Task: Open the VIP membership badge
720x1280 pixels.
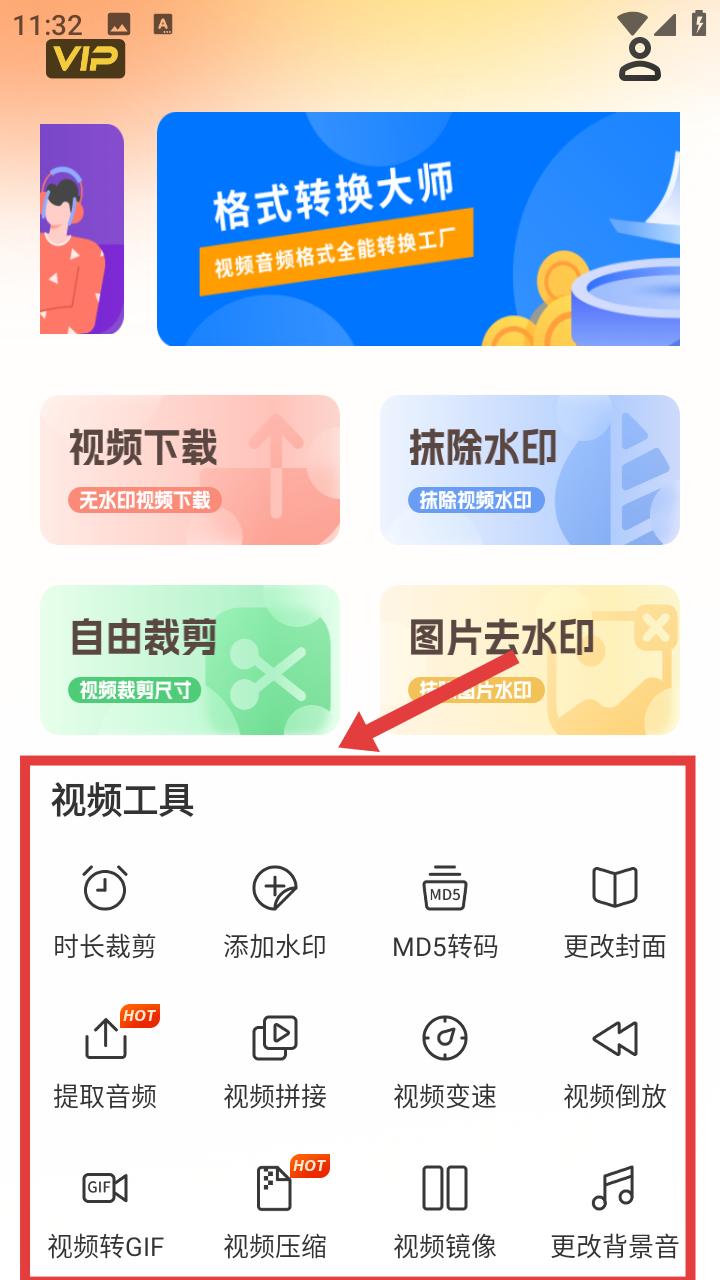Action: (85, 59)
